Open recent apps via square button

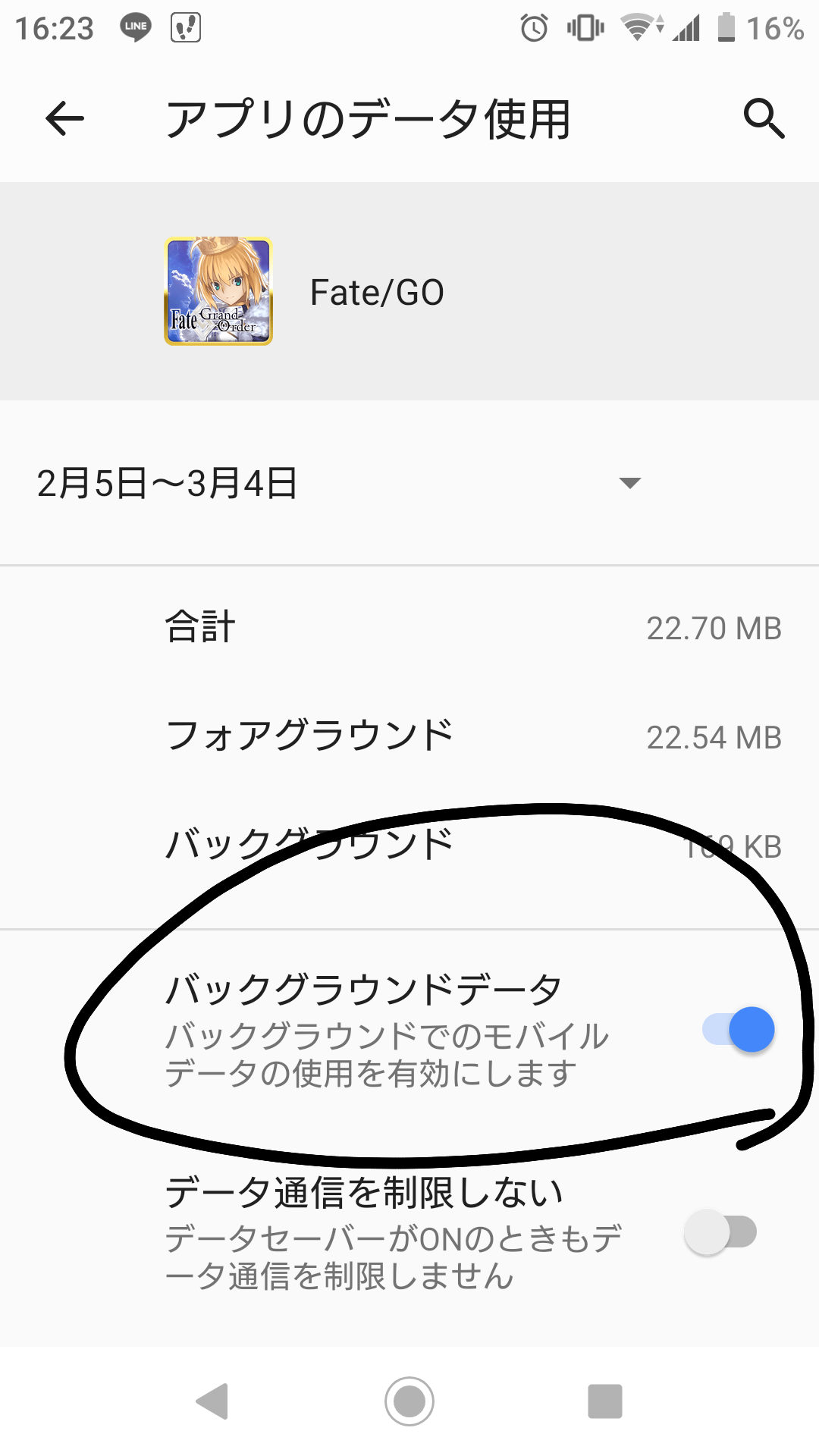(x=604, y=1401)
